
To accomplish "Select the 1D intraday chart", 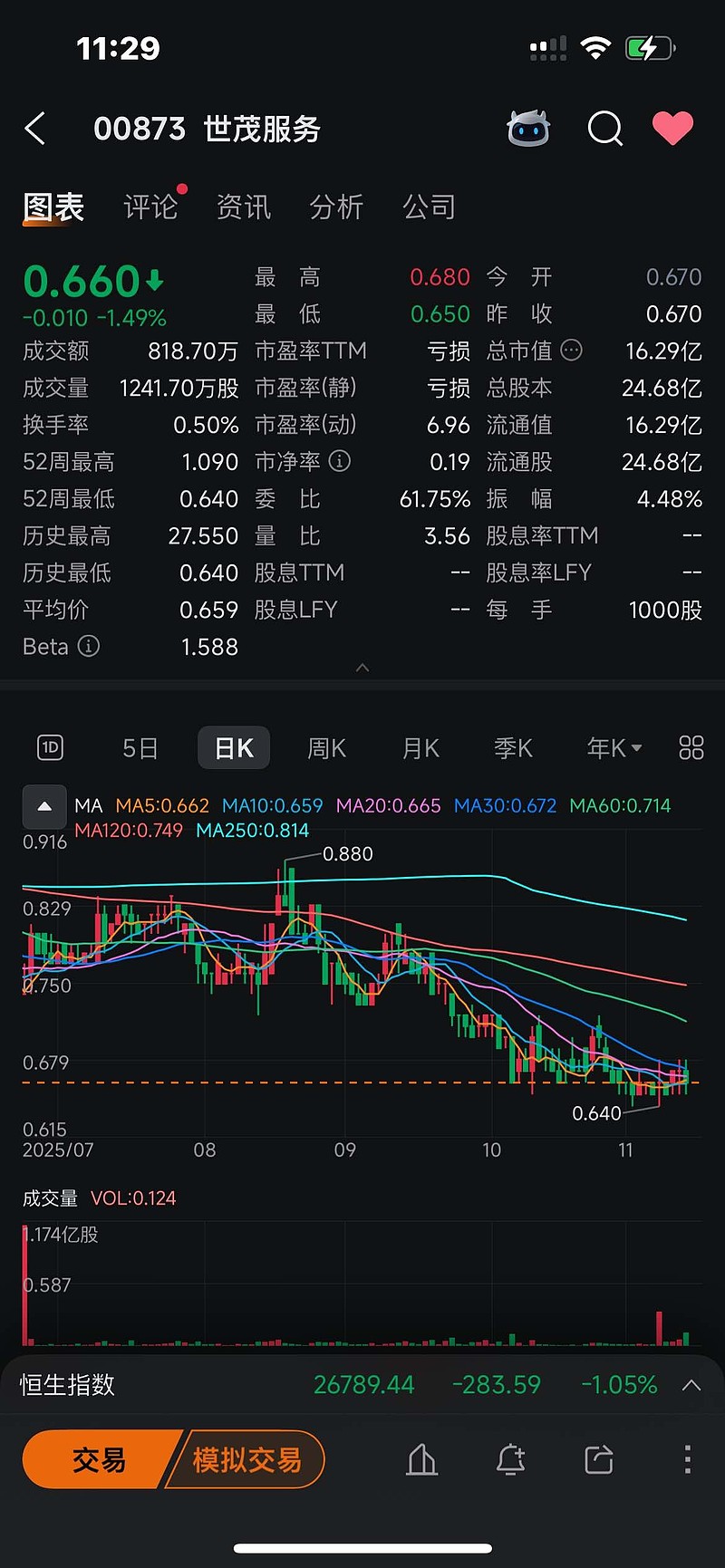I will click(51, 748).
